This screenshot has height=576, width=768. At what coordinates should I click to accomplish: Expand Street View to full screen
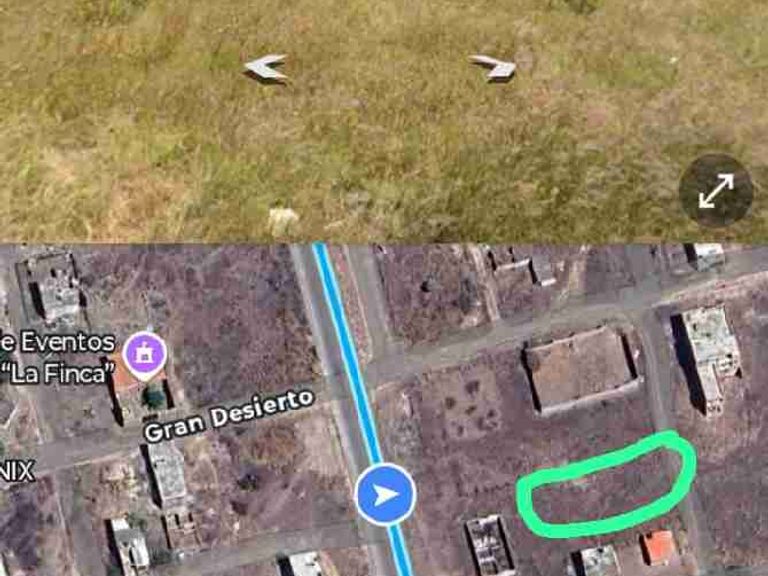tap(716, 190)
